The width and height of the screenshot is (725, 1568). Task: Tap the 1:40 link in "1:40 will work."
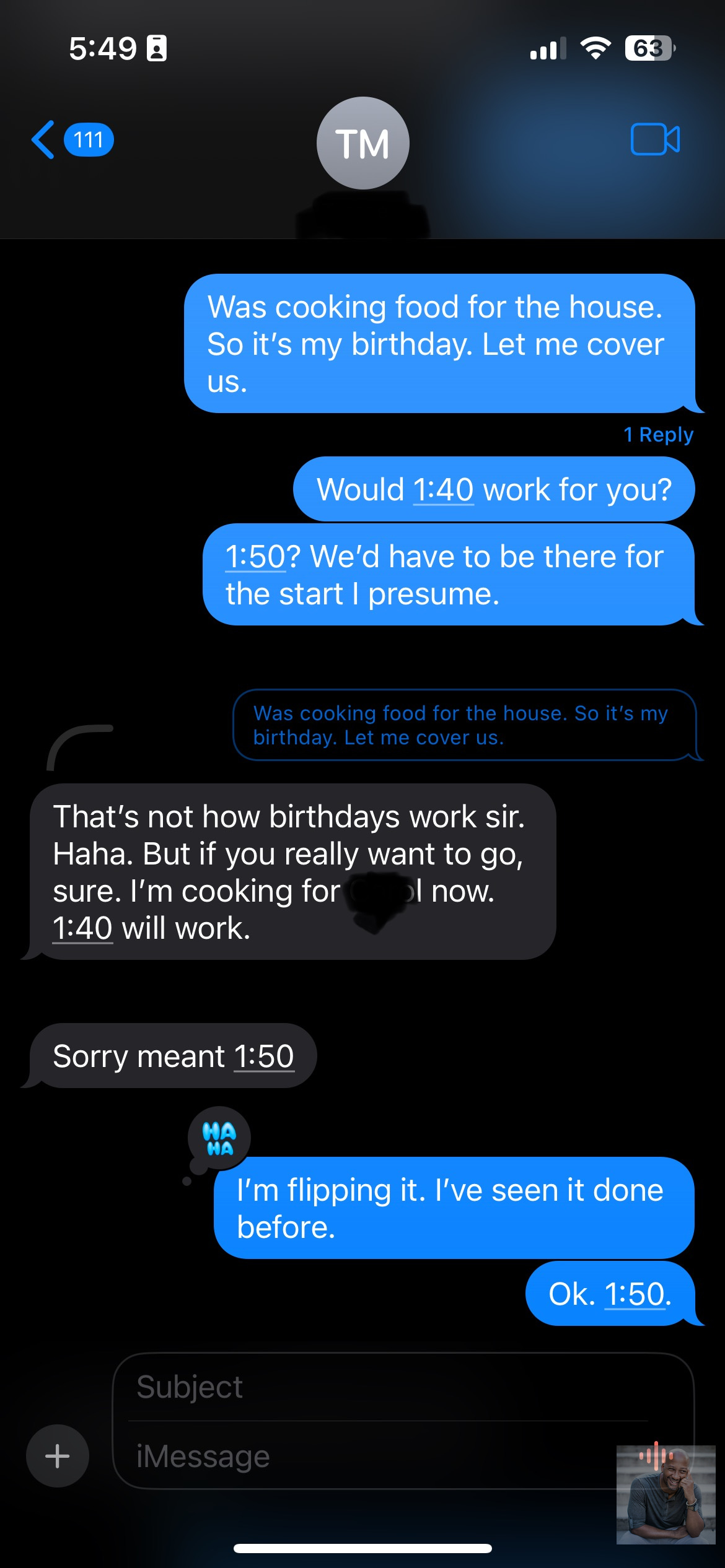(x=82, y=928)
